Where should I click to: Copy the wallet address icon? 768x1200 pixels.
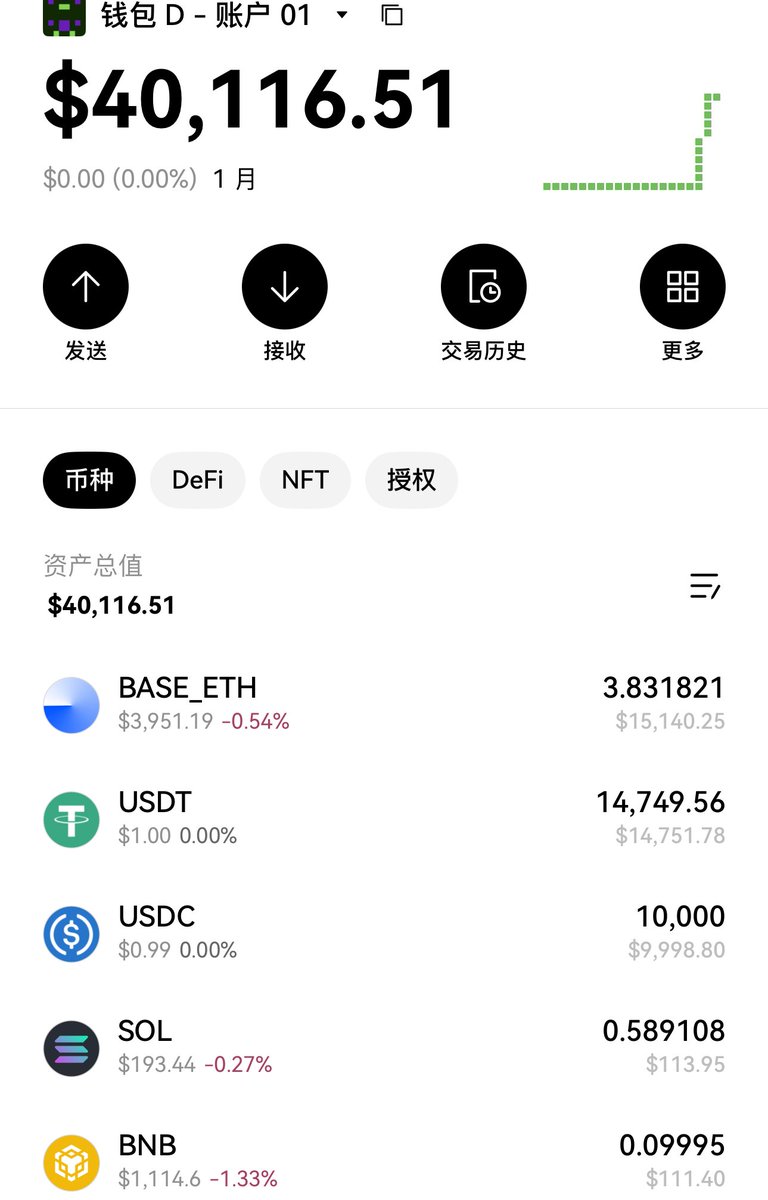click(x=392, y=15)
